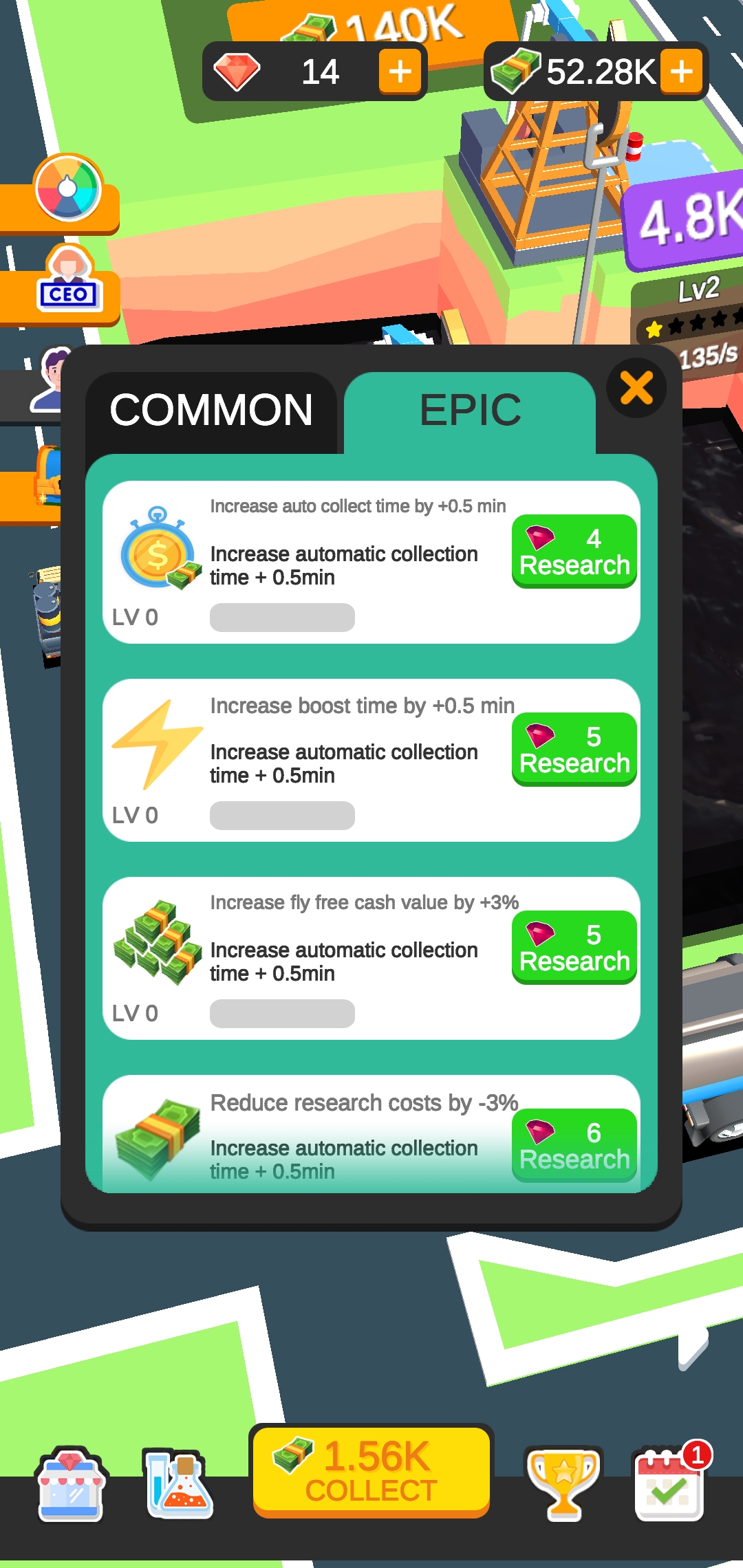This screenshot has width=743, height=1568.
Task: Open the CEO menu
Action: coord(67,282)
